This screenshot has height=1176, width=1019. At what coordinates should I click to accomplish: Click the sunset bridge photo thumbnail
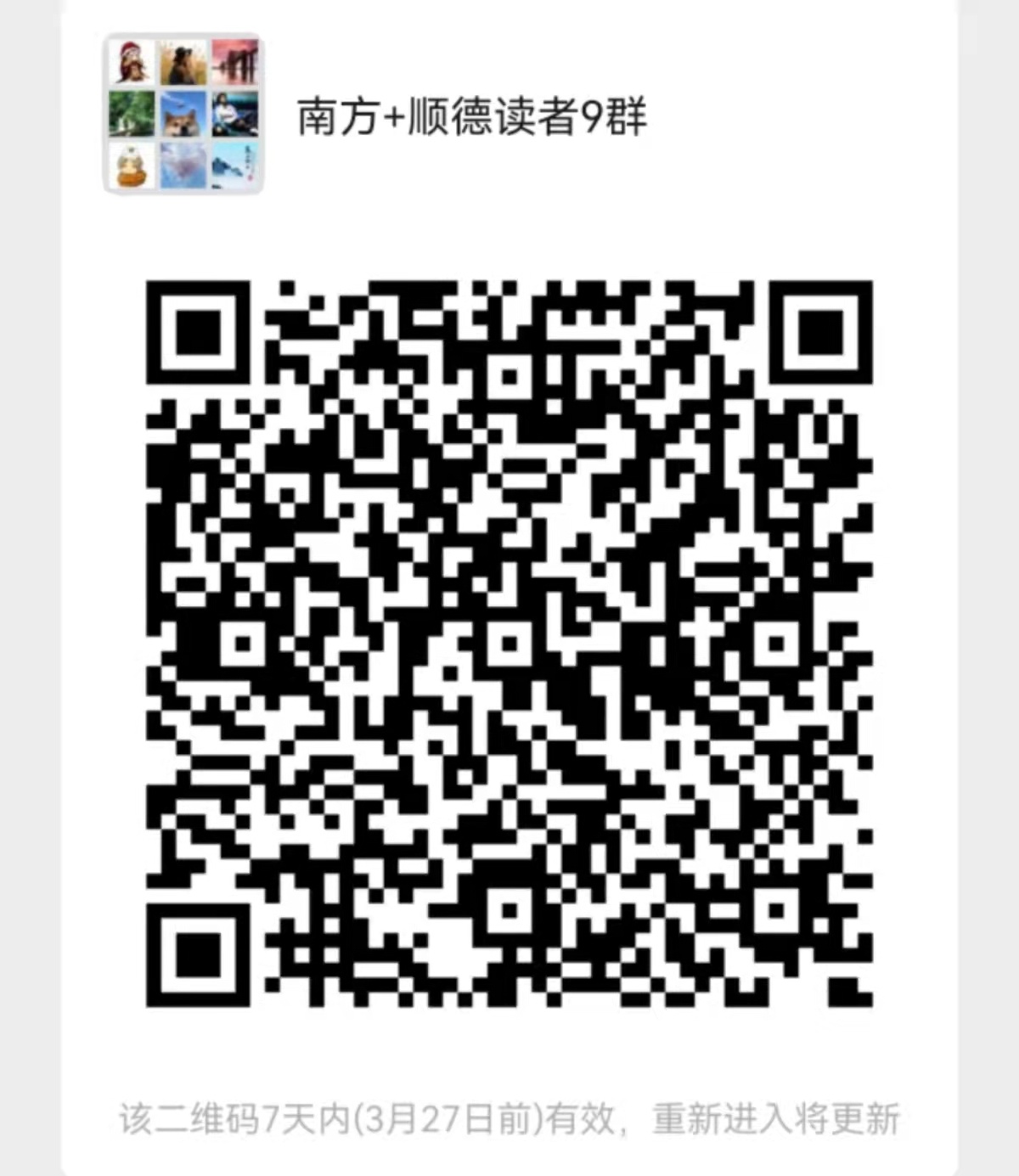tap(234, 61)
